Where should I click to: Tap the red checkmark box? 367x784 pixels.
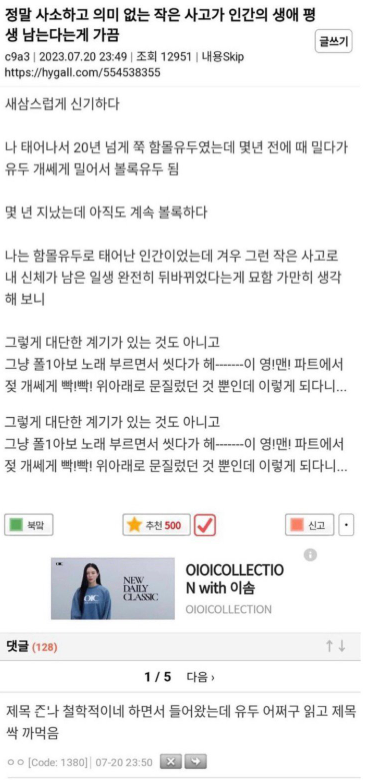tap(204, 525)
